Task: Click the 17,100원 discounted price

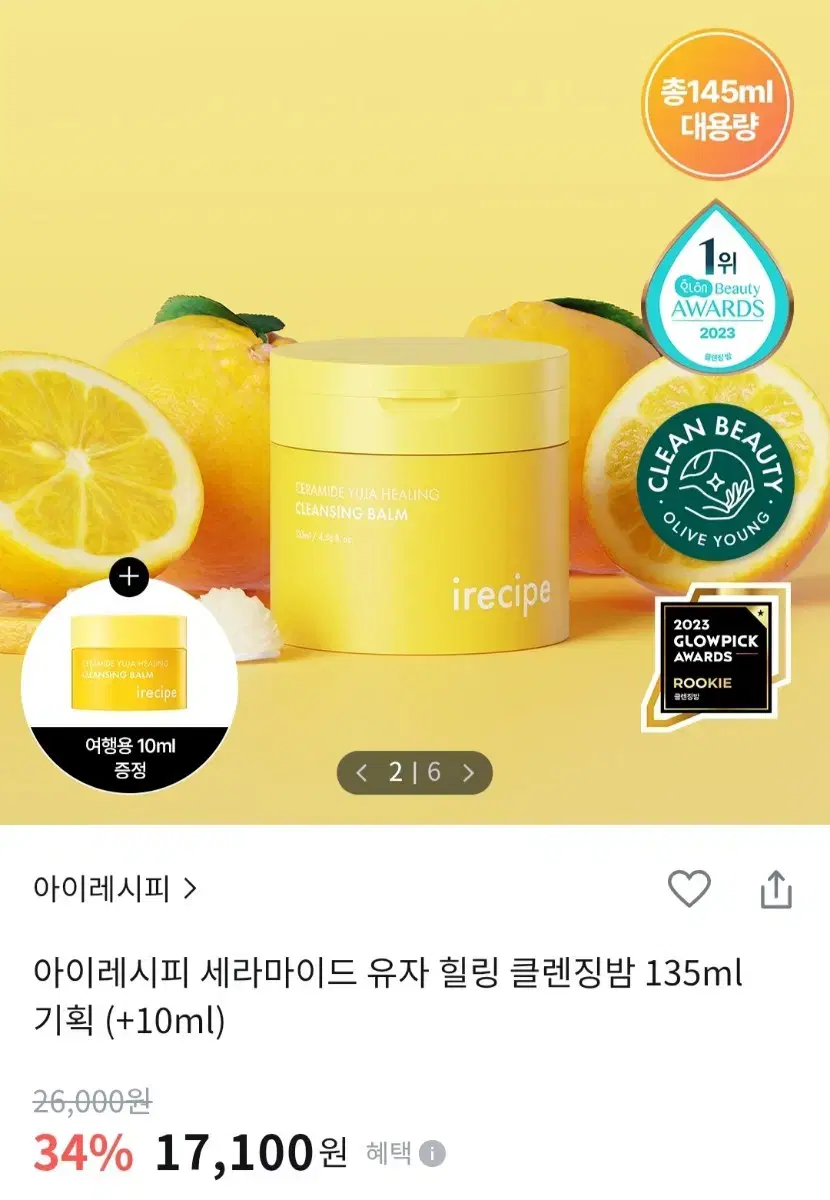Action: pos(255,1152)
